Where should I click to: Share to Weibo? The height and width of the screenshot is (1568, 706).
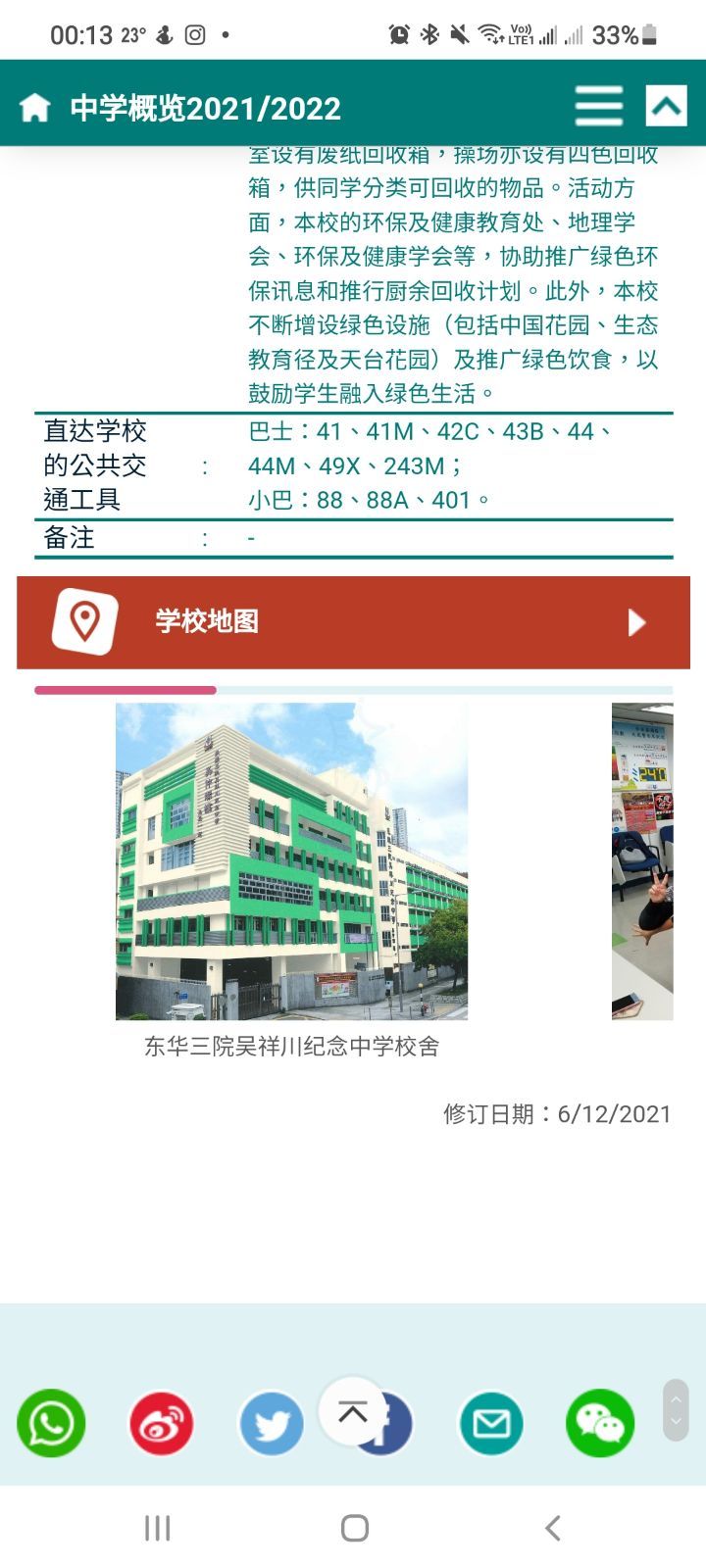[x=162, y=1423]
